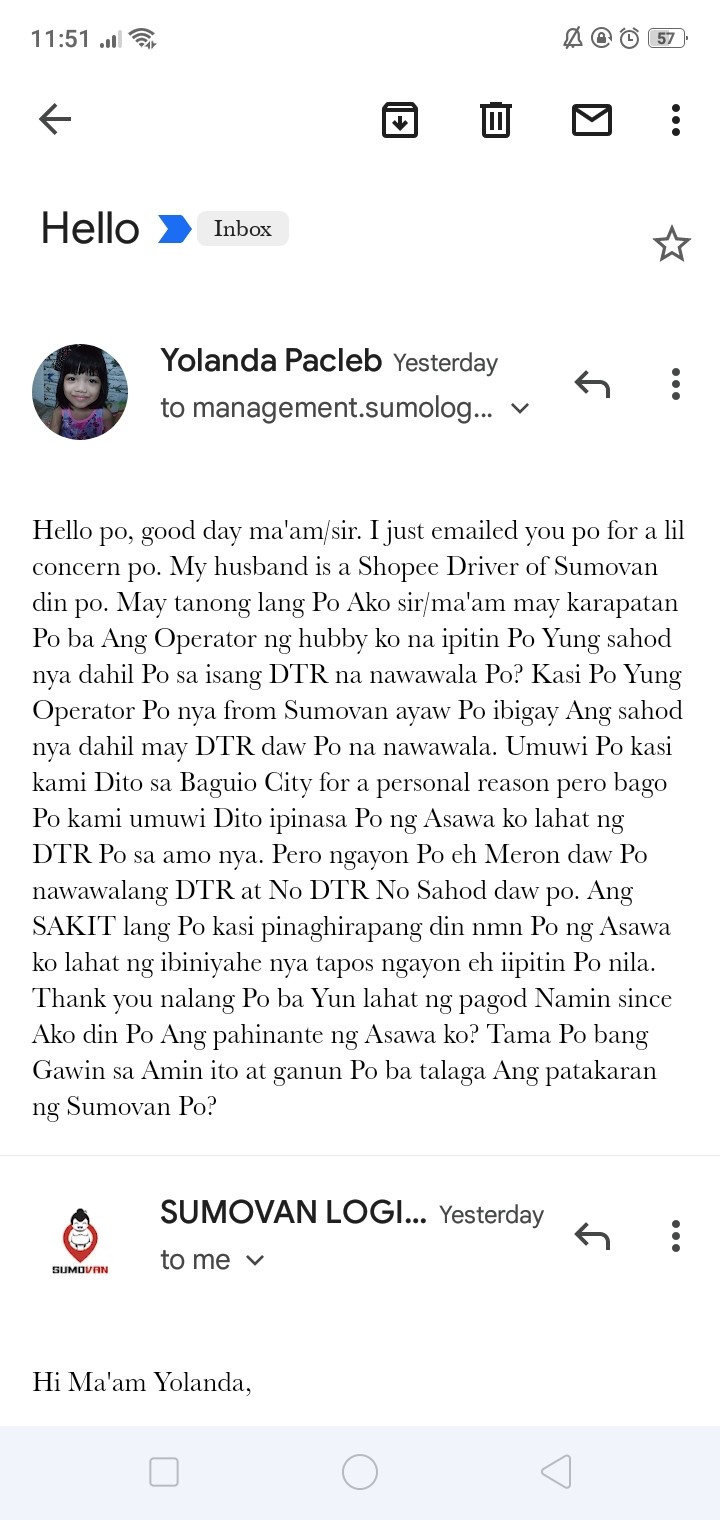
Task: Go to the system home screen
Action: [x=360, y=1472]
